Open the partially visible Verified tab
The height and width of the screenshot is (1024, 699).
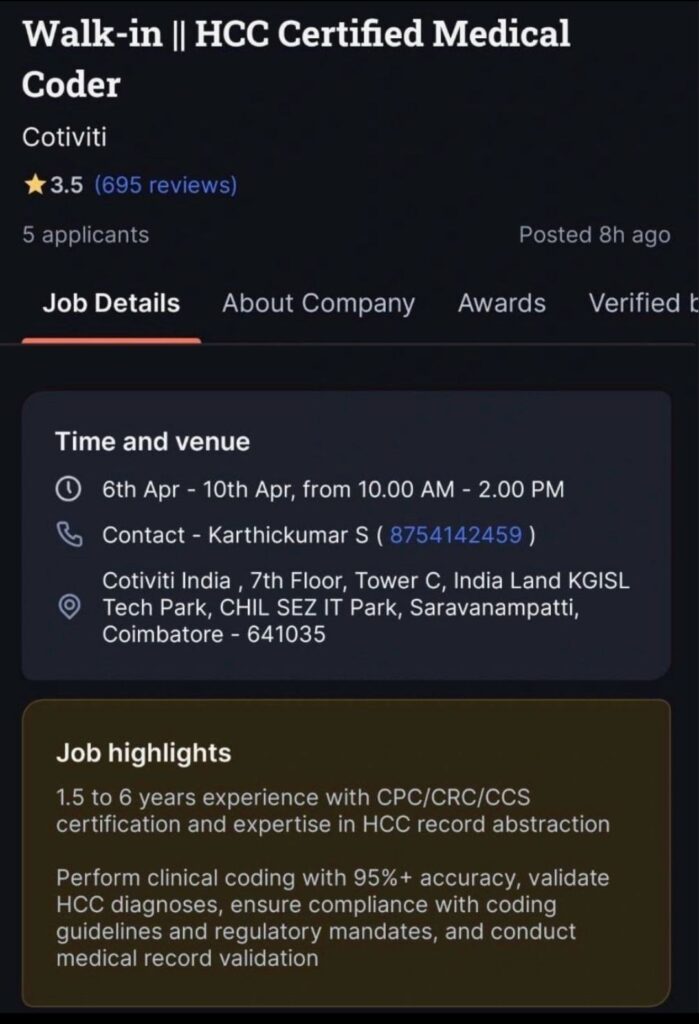click(642, 304)
